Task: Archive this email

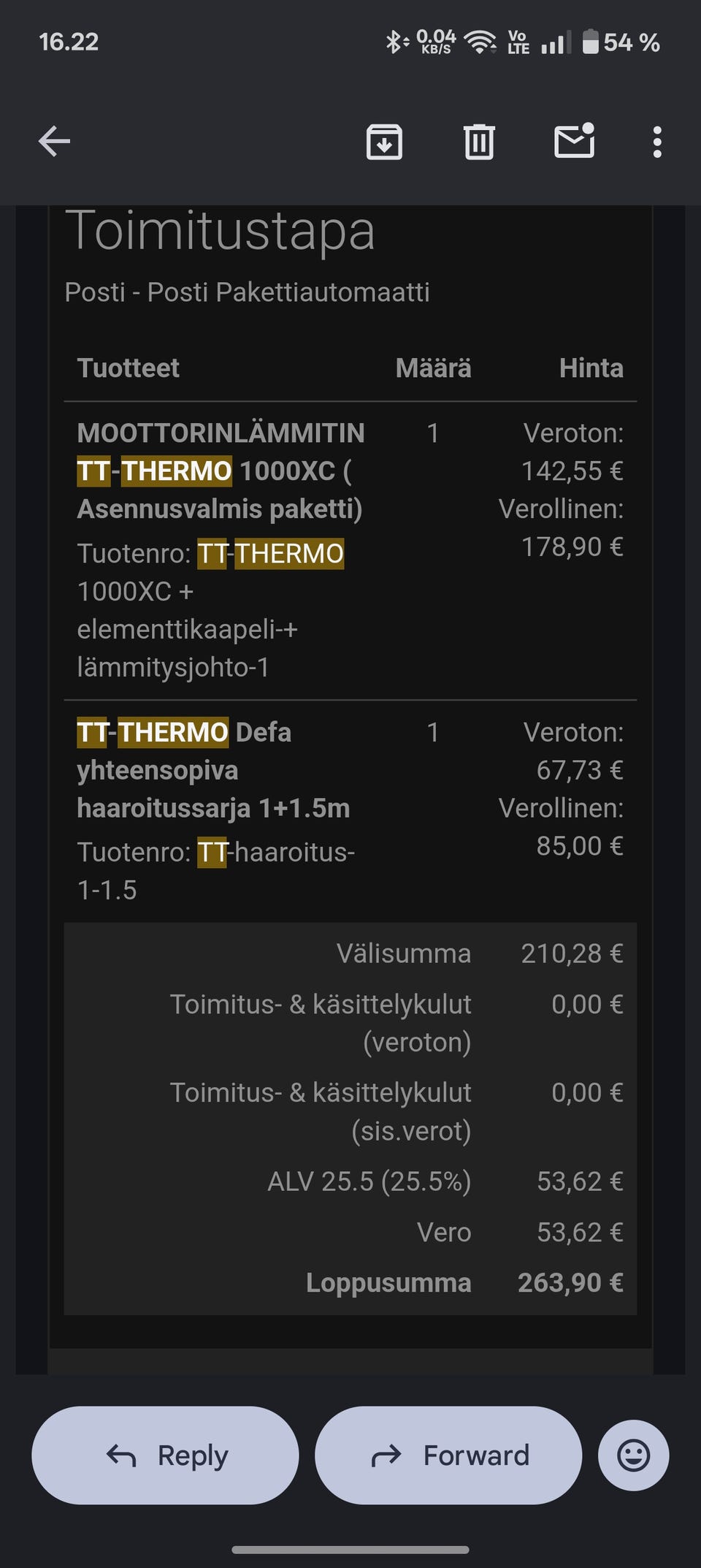Action: 384,141
